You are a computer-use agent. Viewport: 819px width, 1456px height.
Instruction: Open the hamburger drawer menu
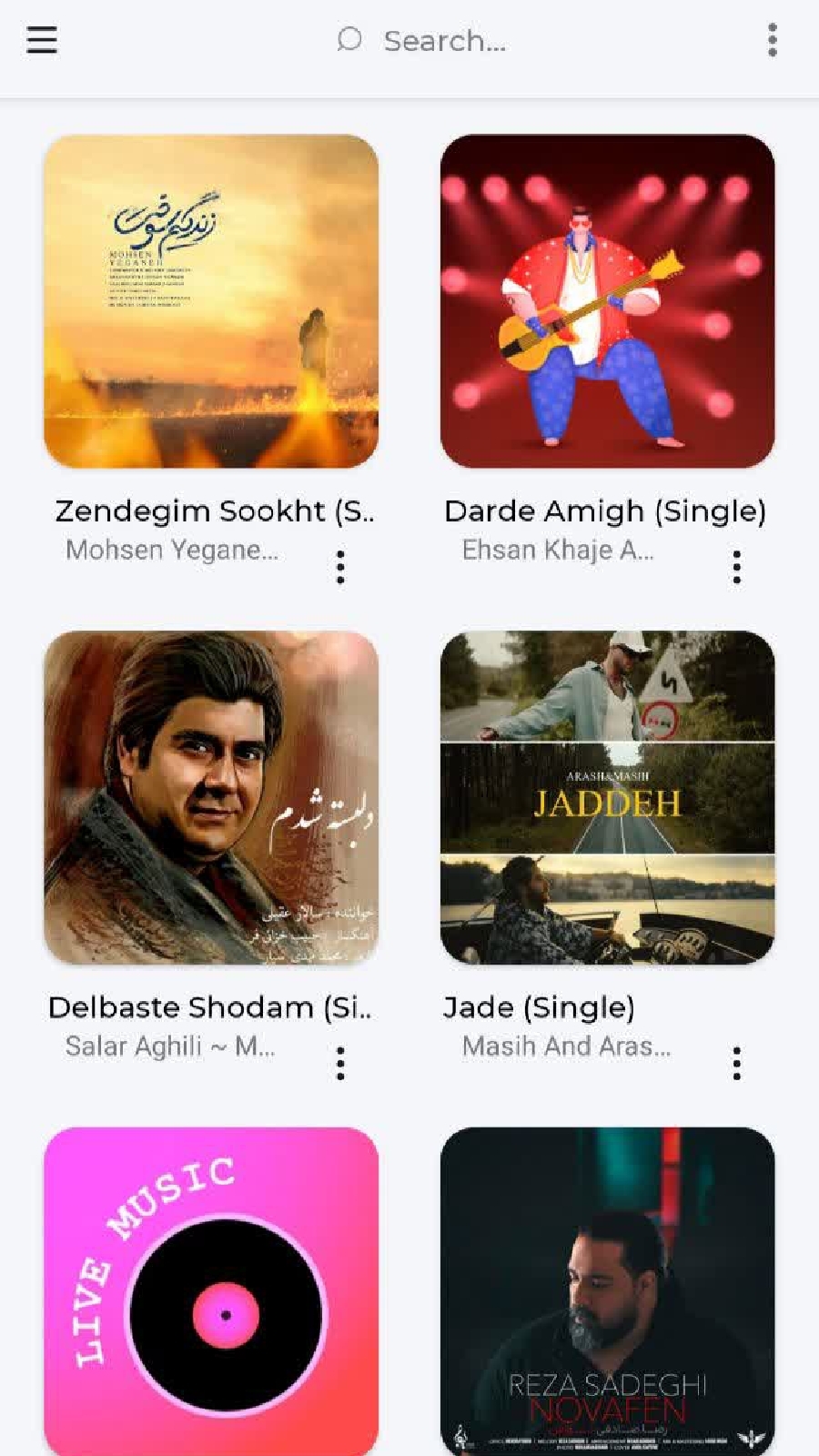point(42,40)
